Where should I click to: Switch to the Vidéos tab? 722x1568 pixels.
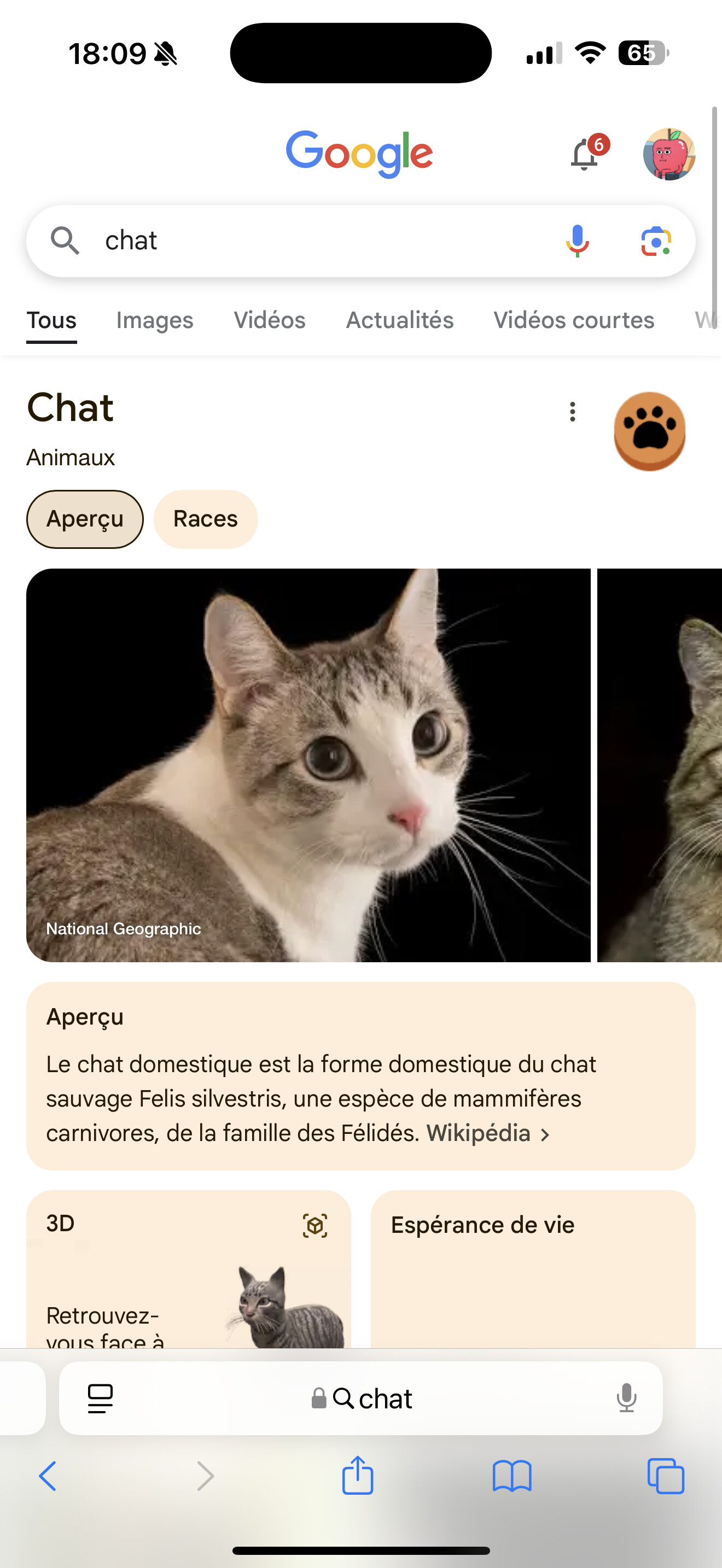click(269, 320)
